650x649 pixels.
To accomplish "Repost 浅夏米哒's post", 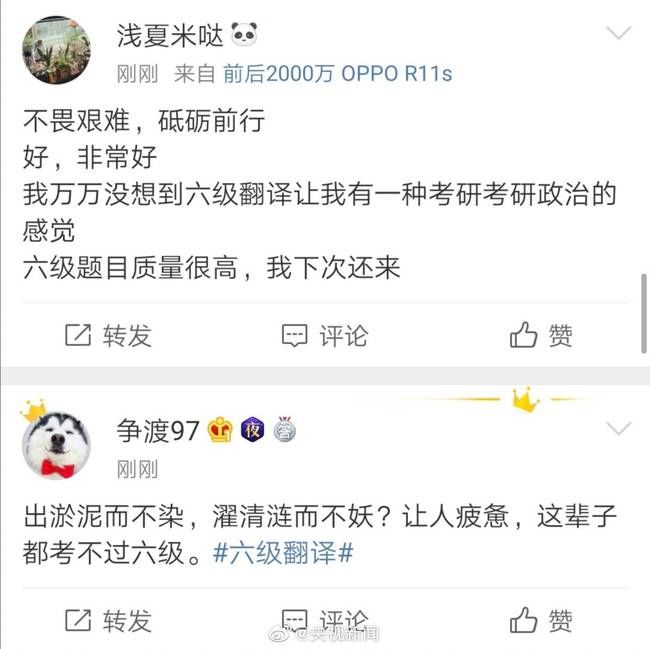I will point(108,335).
